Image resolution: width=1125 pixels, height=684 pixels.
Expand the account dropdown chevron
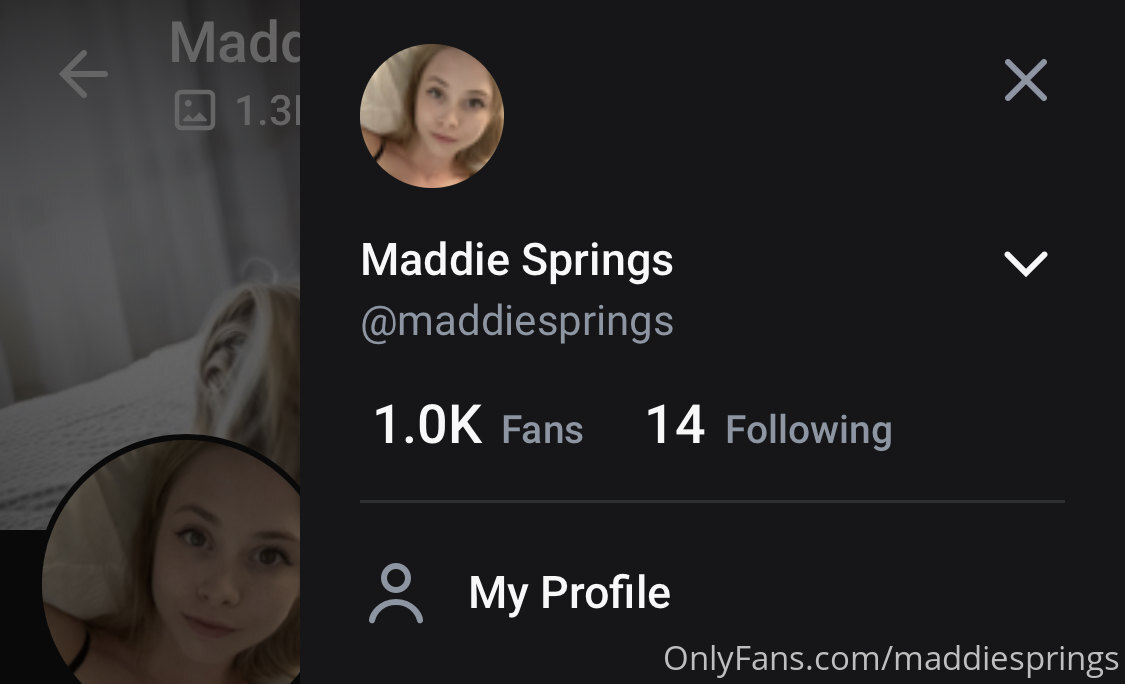(x=1025, y=263)
